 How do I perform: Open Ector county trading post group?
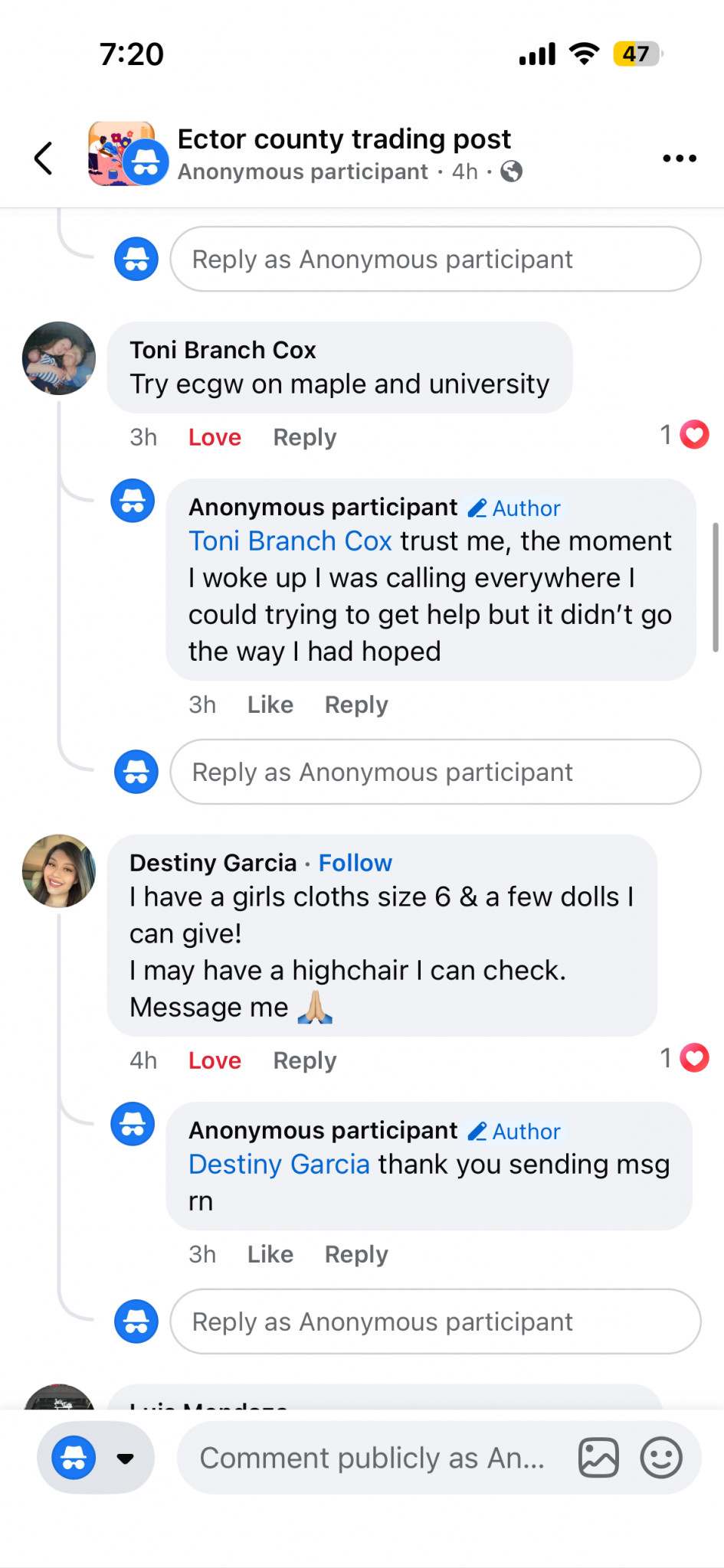343,139
